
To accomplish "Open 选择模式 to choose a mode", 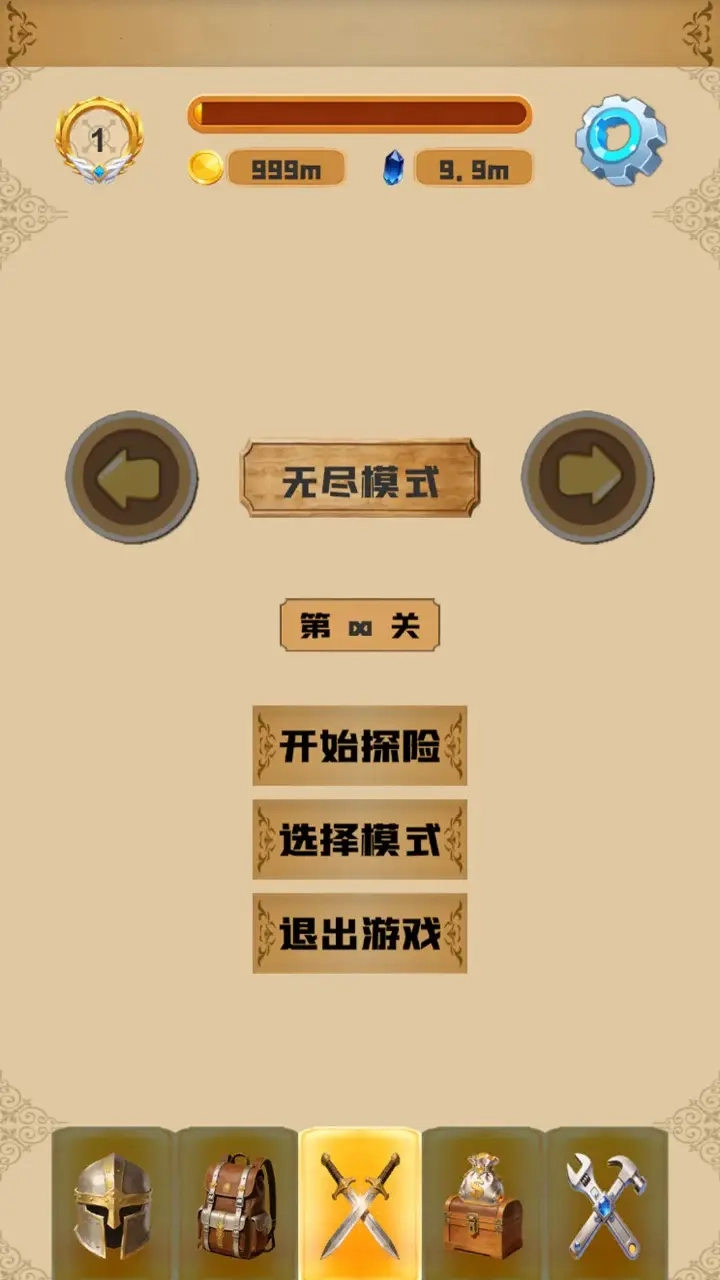I will (360, 840).
